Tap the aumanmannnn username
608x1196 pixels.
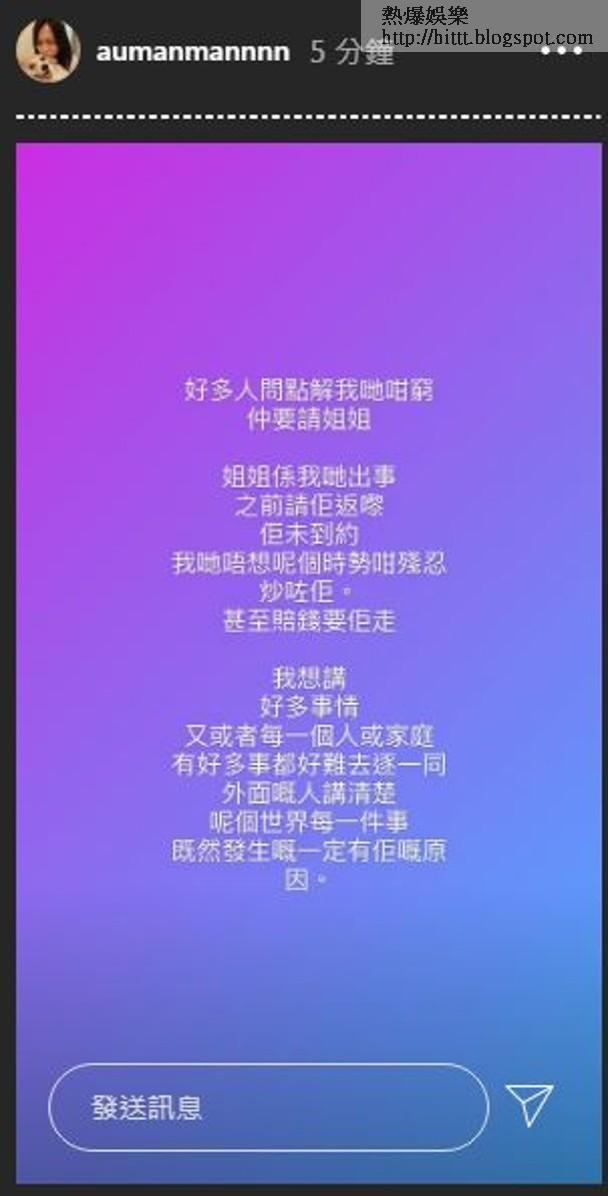pyautogui.click(x=193, y=52)
